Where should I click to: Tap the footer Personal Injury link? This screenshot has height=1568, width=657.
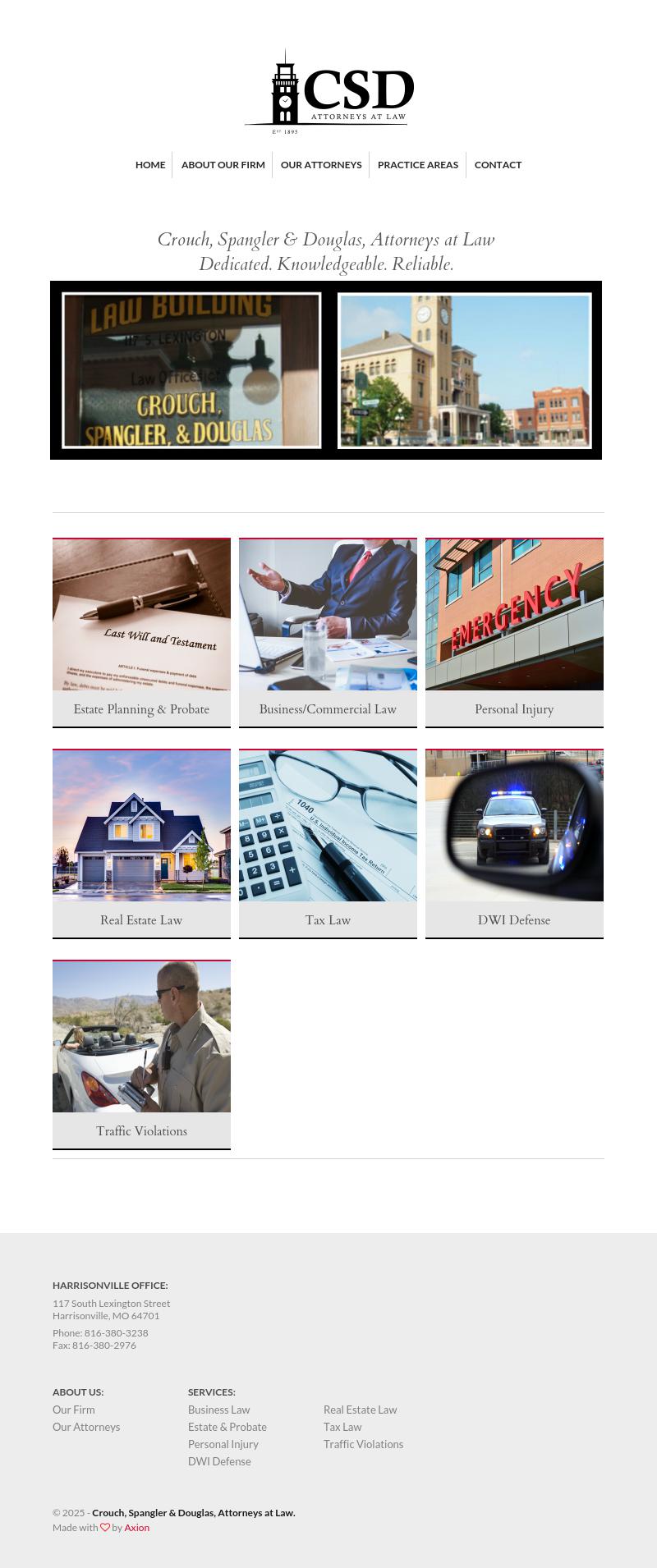pyautogui.click(x=223, y=1444)
